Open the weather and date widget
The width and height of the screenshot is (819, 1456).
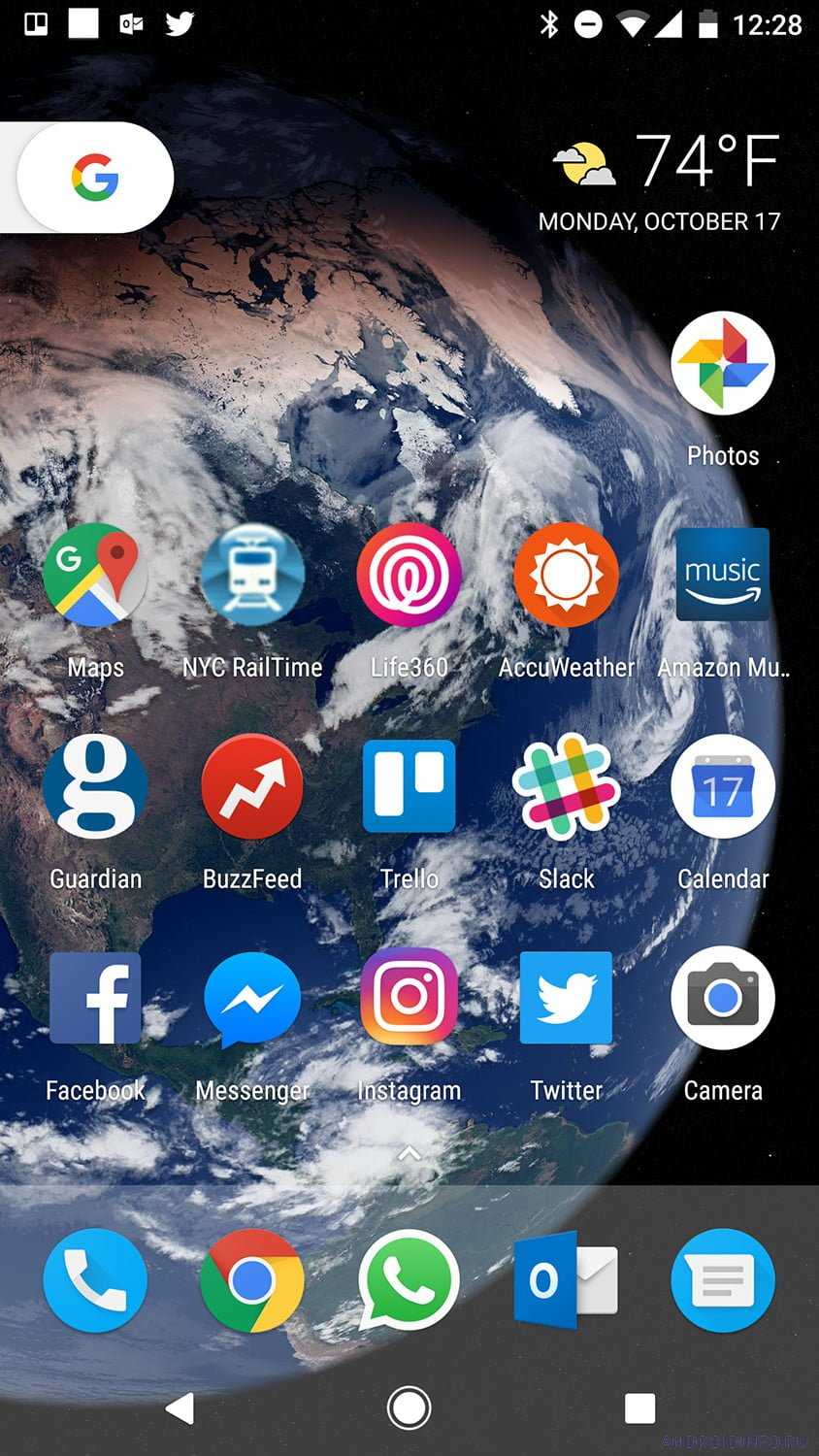pyautogui.click(x=665, y=182)
